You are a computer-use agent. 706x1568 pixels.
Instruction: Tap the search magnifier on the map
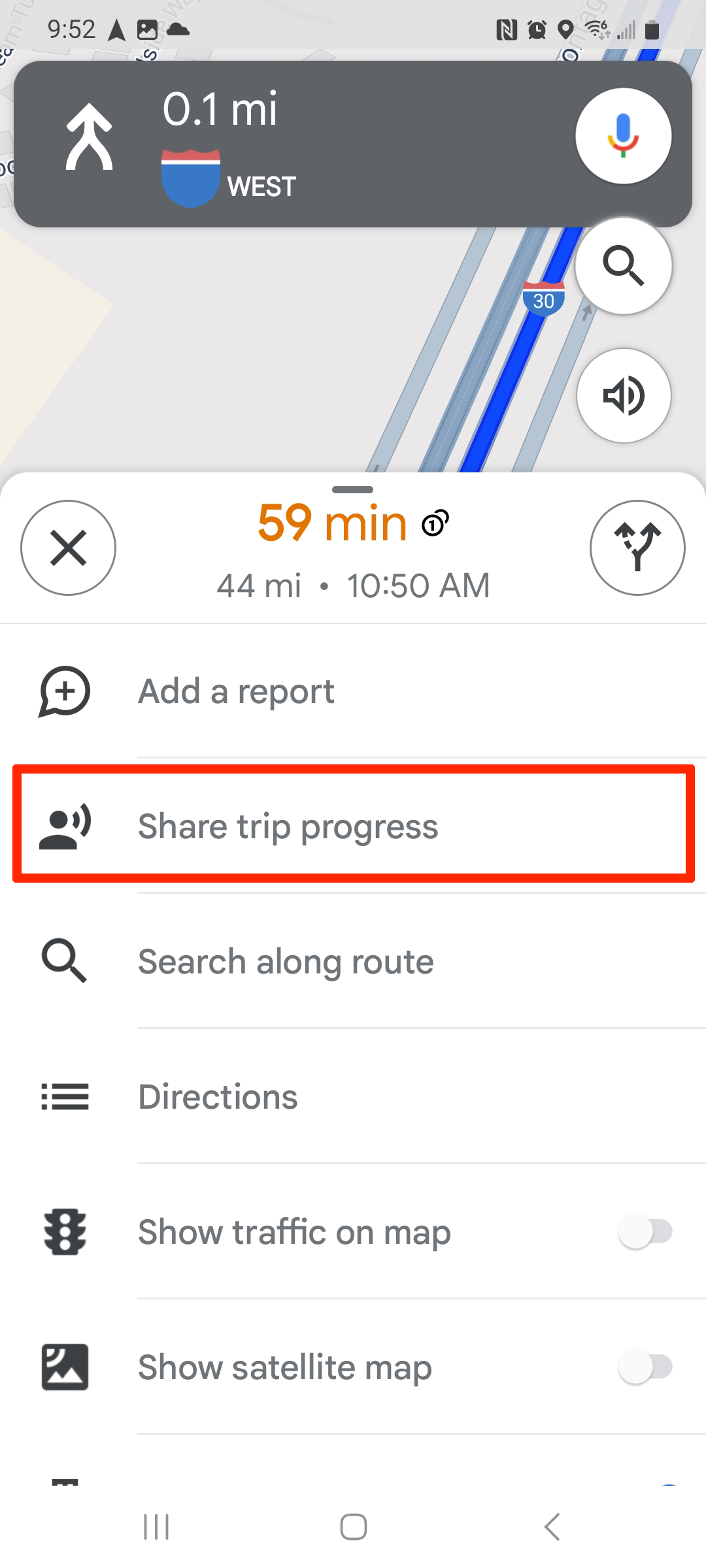pyautogui.click(x=623, y=266)
